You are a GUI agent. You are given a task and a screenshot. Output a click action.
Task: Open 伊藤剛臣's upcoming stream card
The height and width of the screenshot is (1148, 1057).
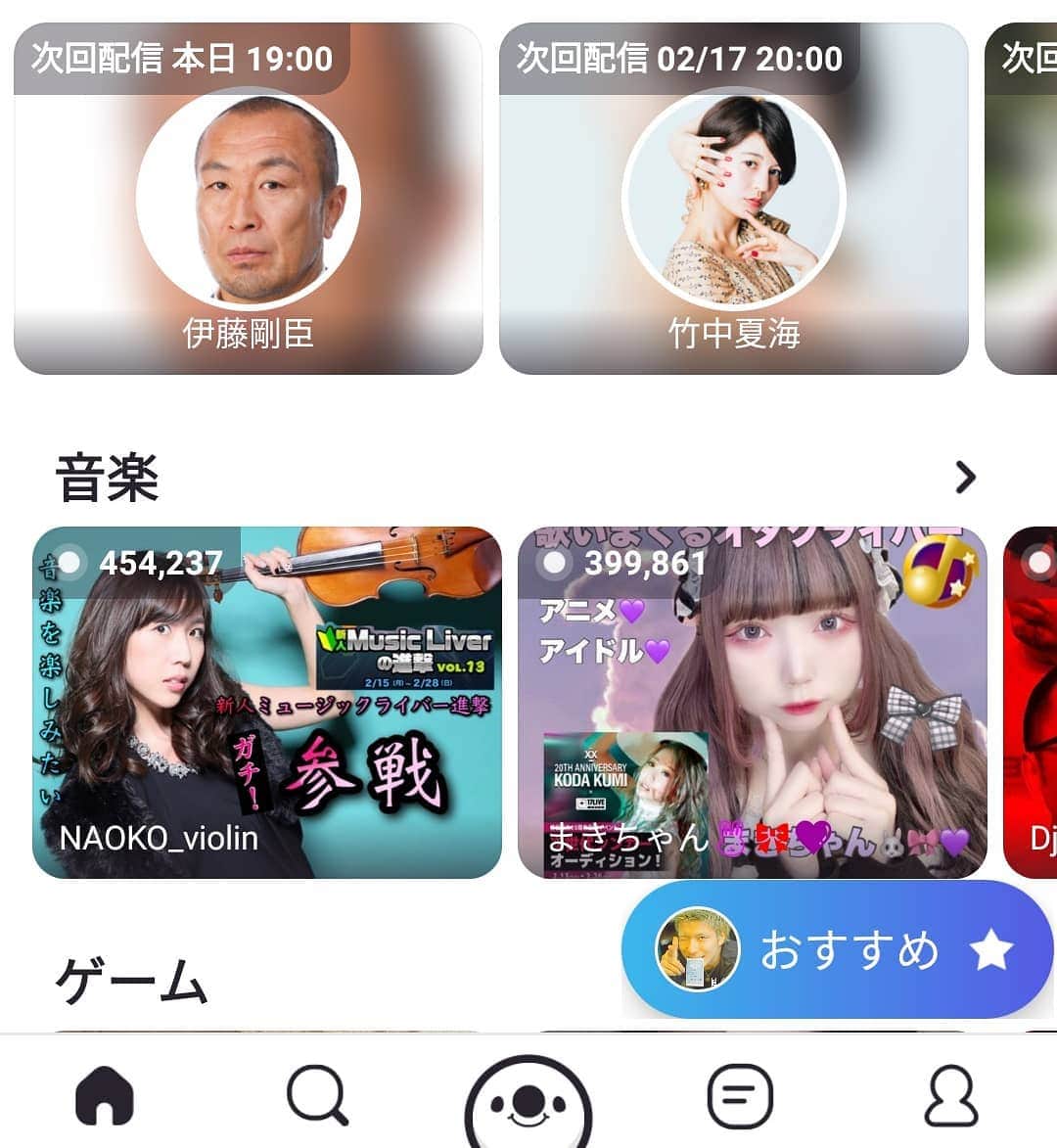249,200
